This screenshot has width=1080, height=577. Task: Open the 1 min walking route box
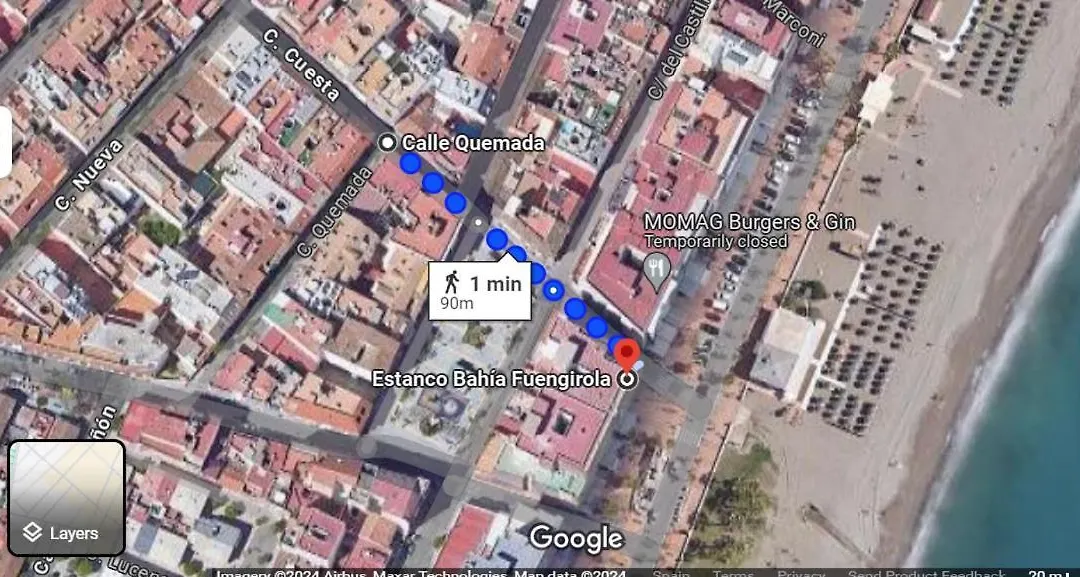click(x=480, y=291)
